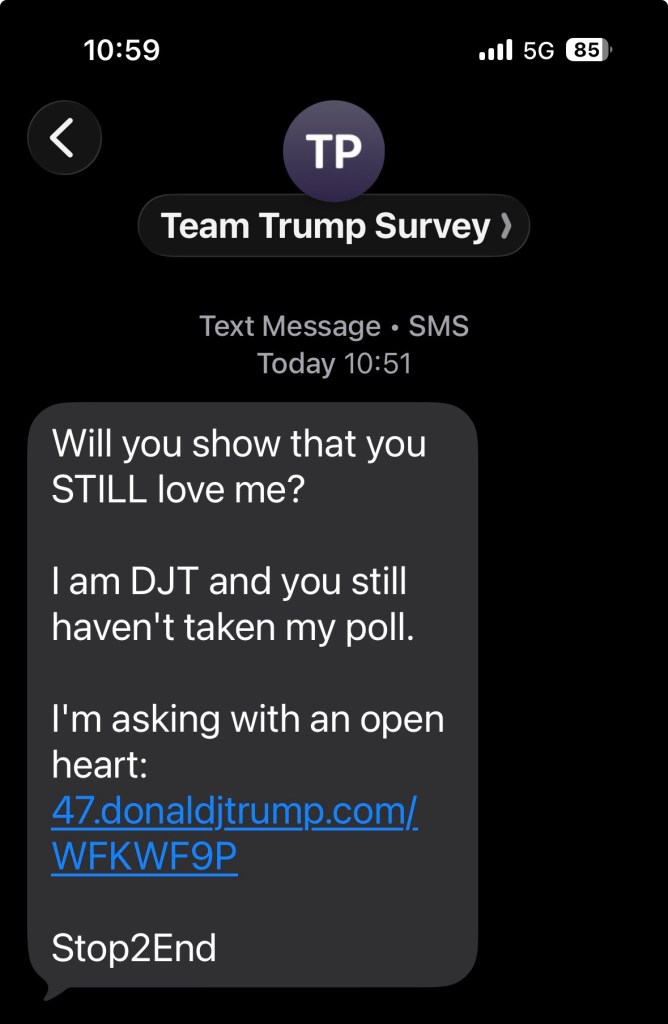The image size is (668, 1024).
Task: Go back to the messages list
Action: pos(64,139)
